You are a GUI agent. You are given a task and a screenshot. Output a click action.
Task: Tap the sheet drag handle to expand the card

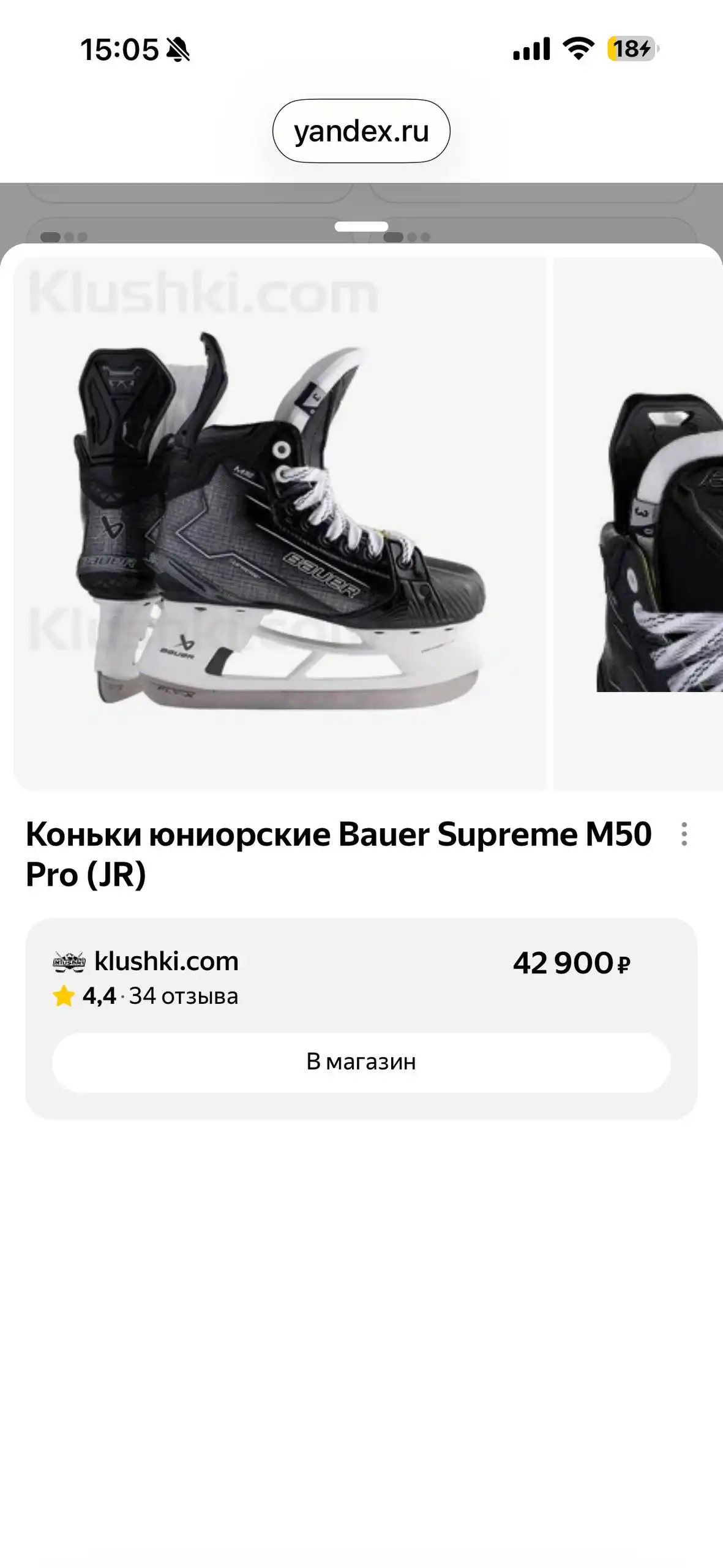pyautogui.click(x=361, y=225)
